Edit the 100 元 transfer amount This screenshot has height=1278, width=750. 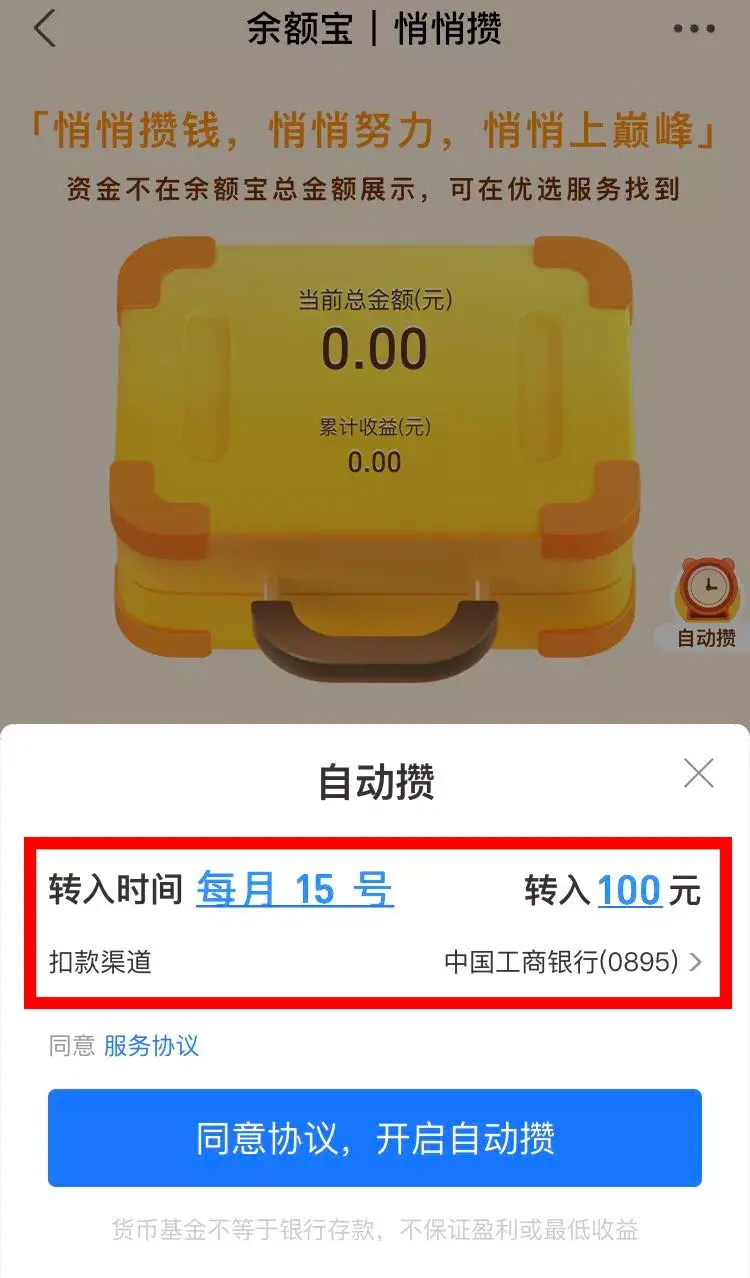(x=630, y=890)
